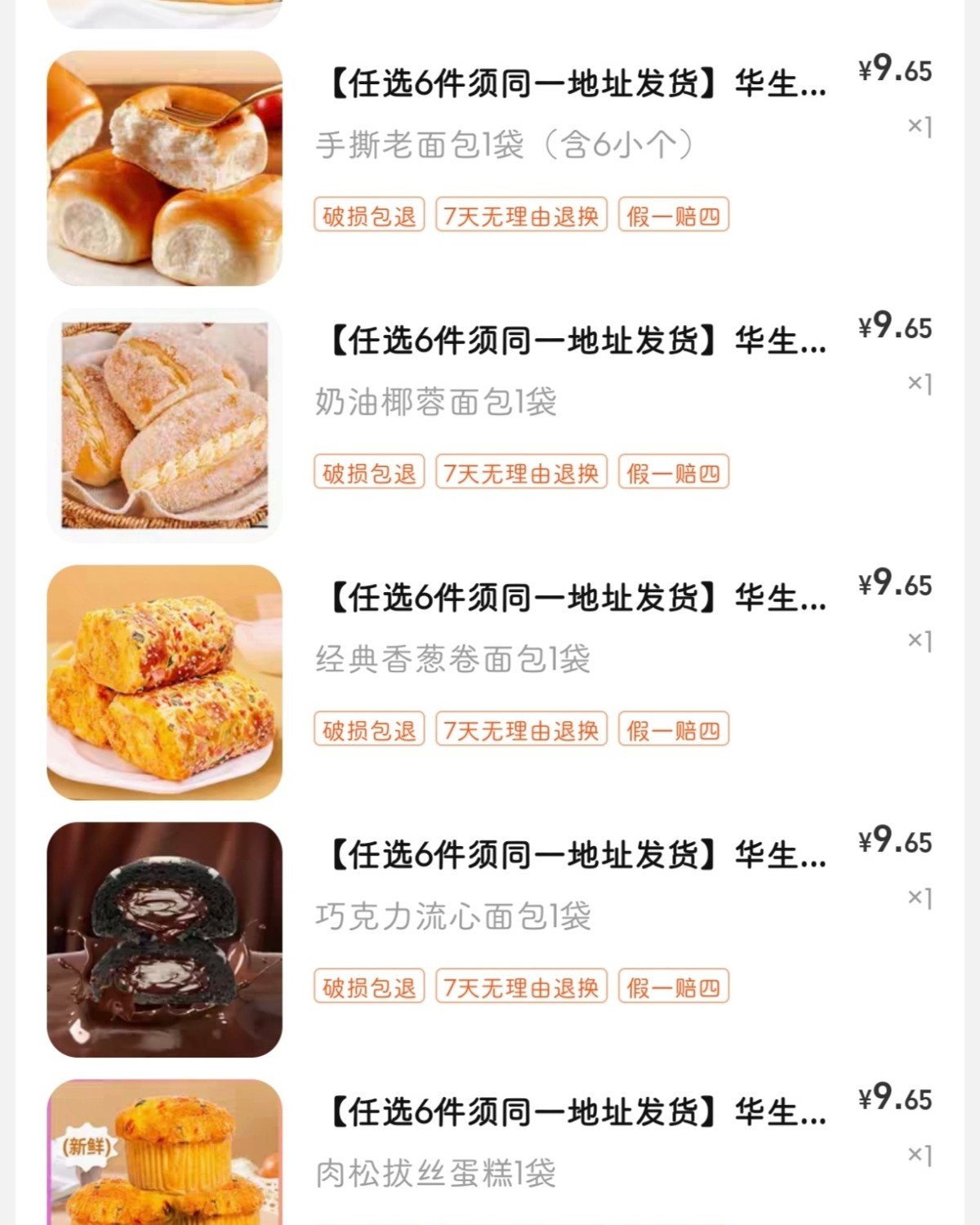Select the 7天无理由退换 tag on 奶油椰蓉面包

(520, 472)
